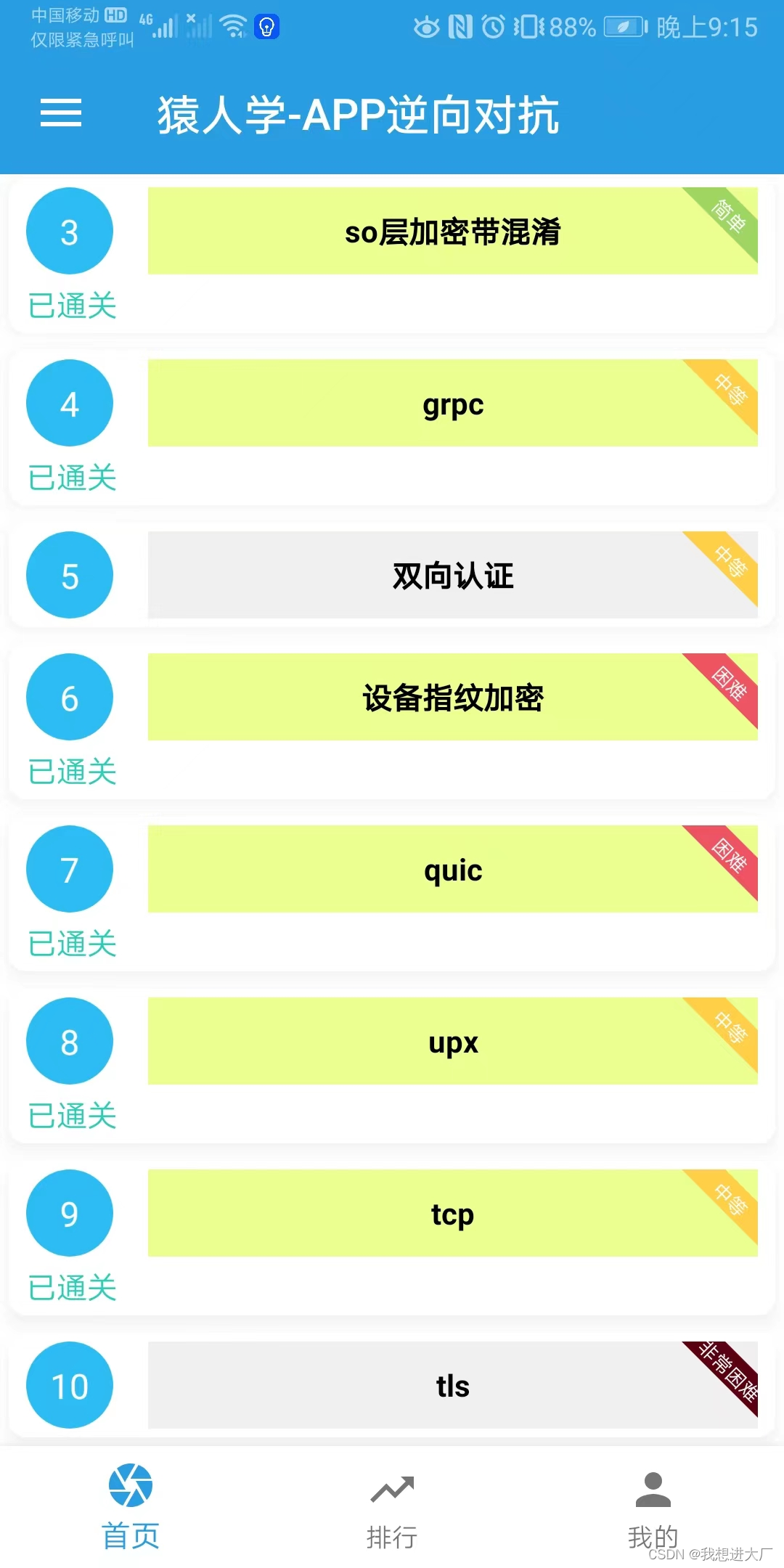Open the 设备指纹加密 challenge

click(x=452, y=698)
